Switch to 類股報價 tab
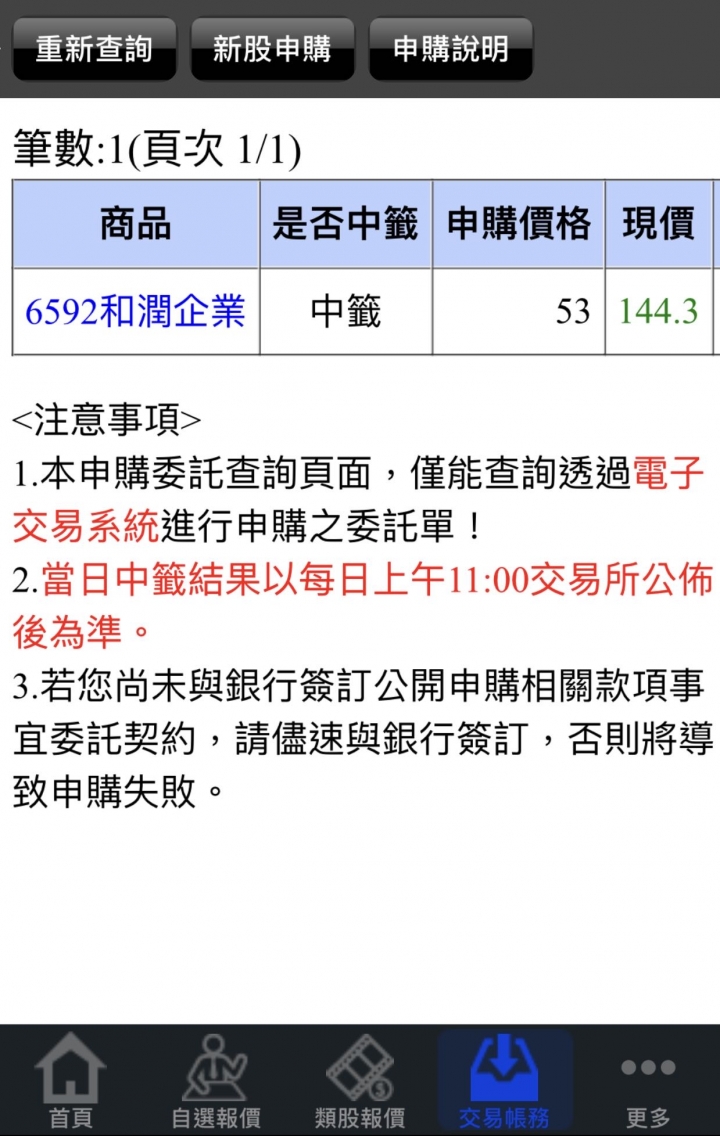This screenshot has height=1136, width=720. coord(360,1082)
